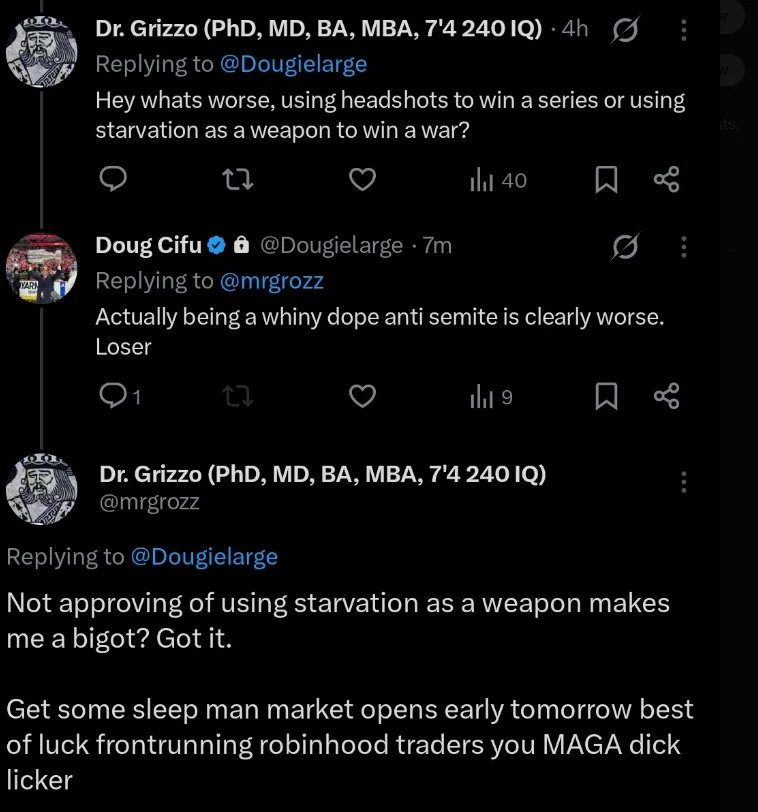Share Dr. Grizzo's 4h-old tweet

[x=666, y=180]
